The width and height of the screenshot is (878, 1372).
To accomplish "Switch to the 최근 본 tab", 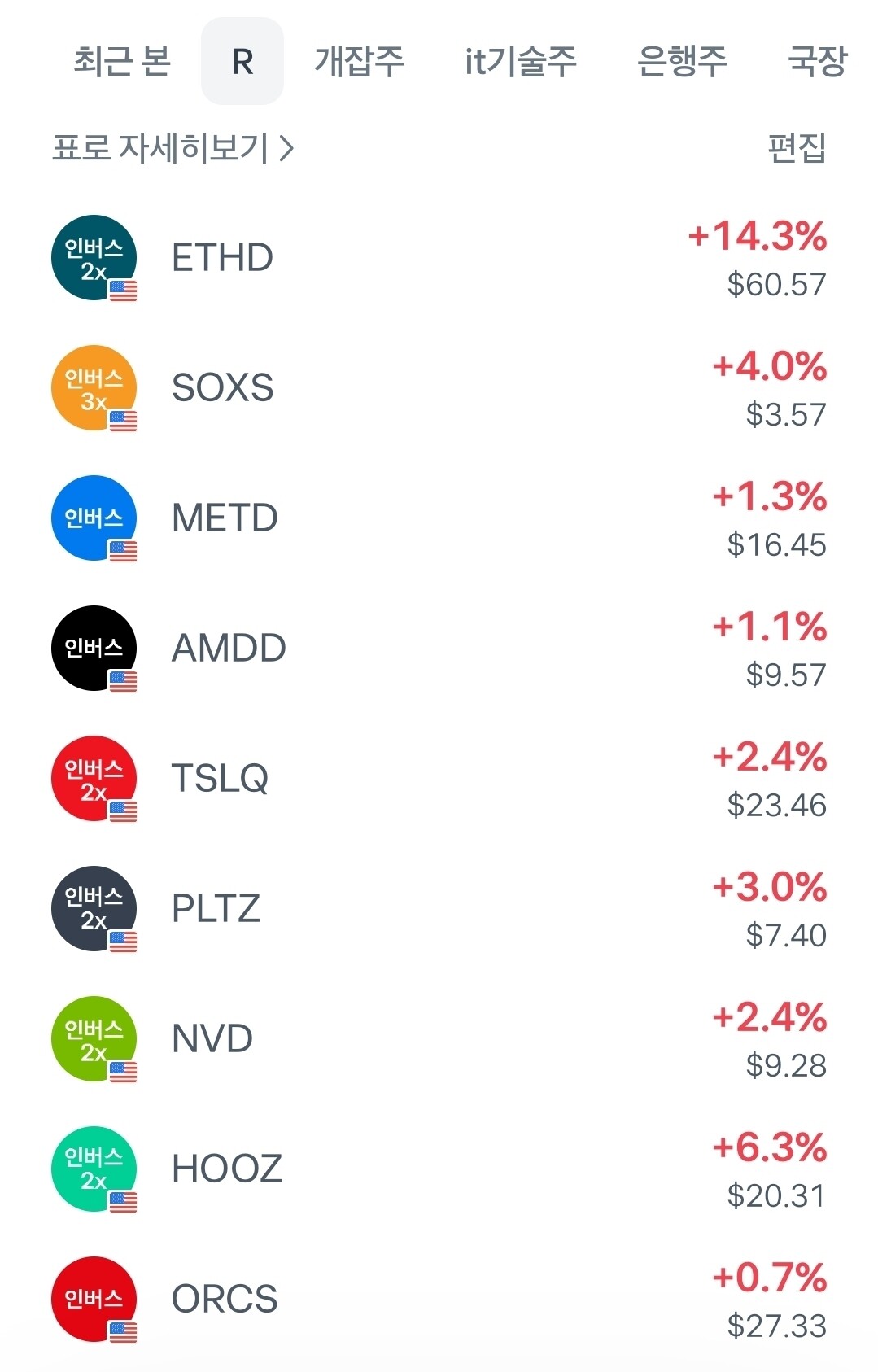I will pos(122,62).
